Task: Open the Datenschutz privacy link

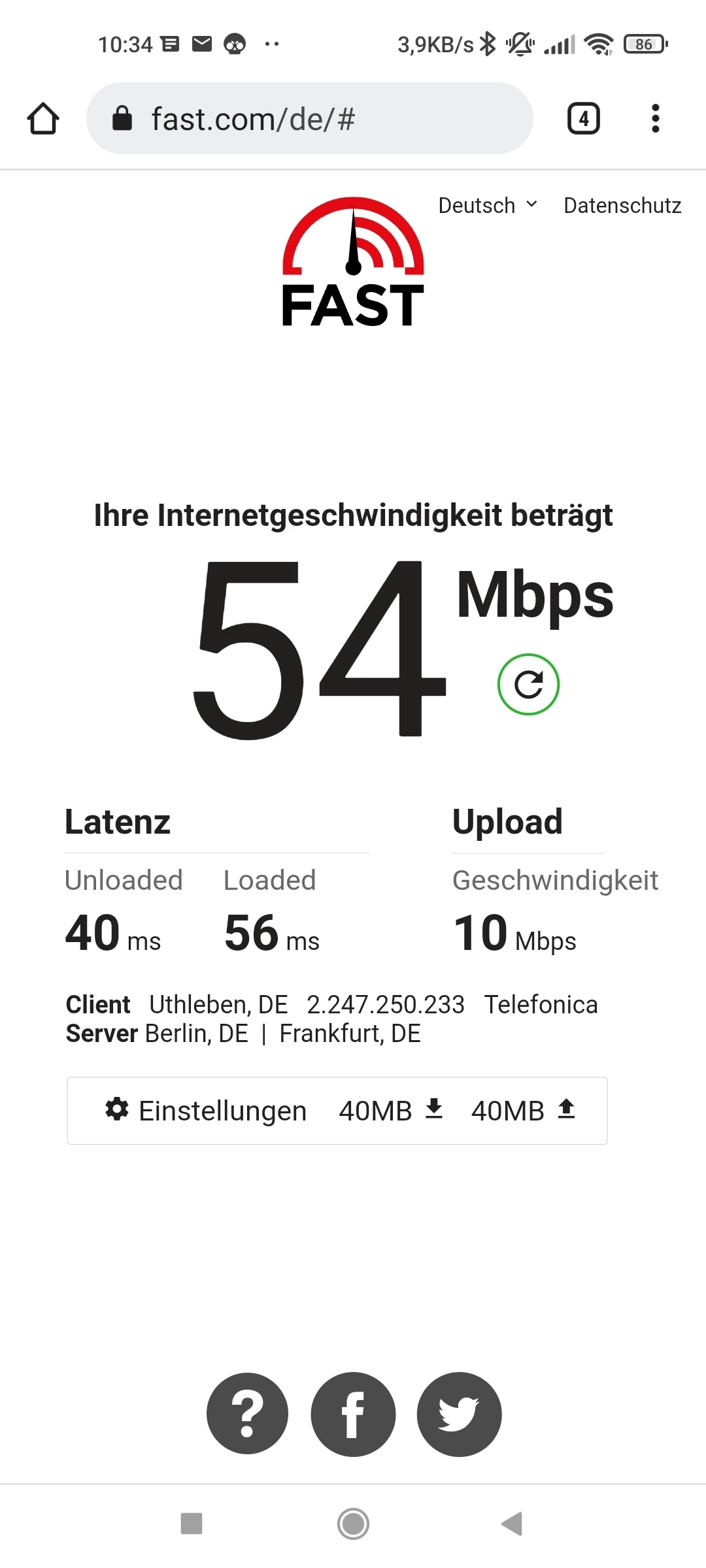Action: coord(622,205)
